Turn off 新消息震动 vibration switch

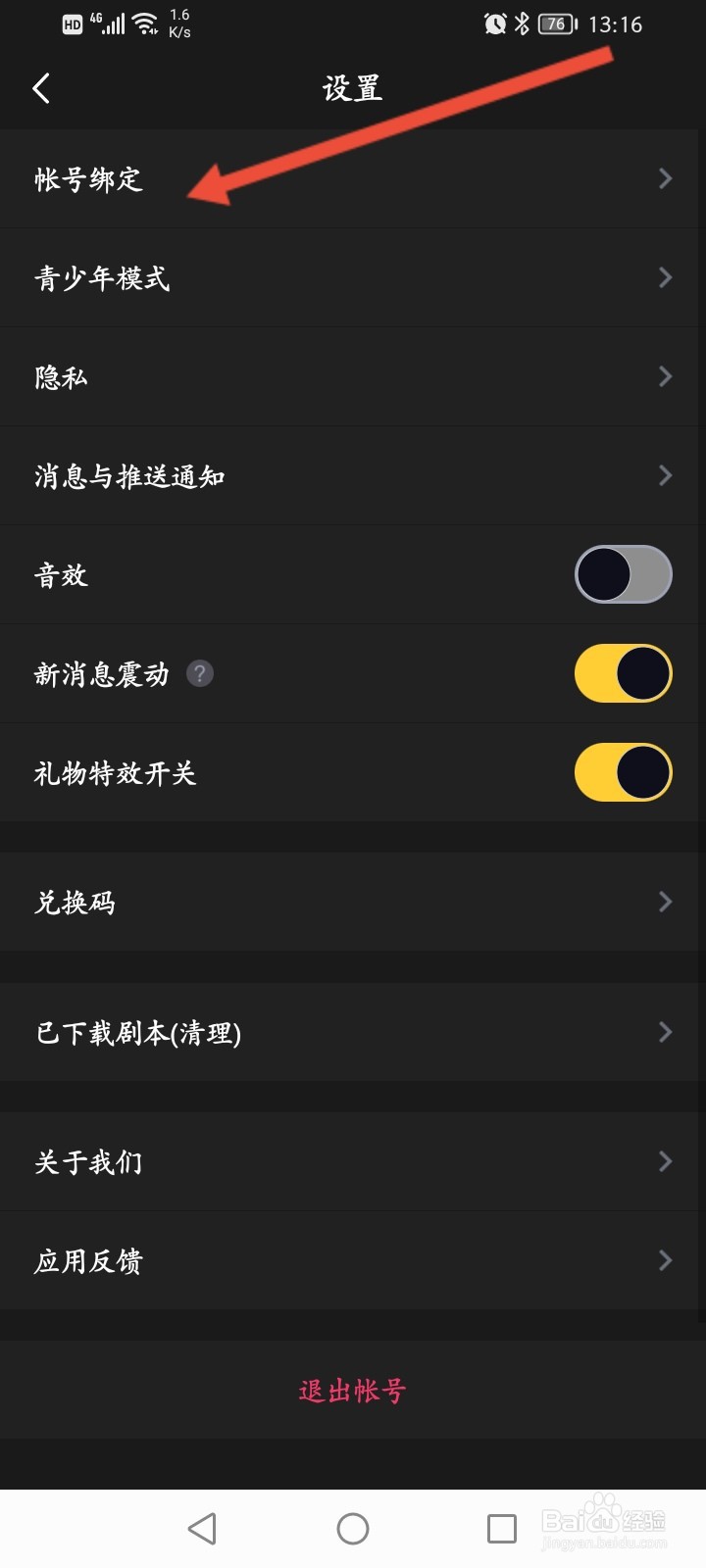click(623, 673)
